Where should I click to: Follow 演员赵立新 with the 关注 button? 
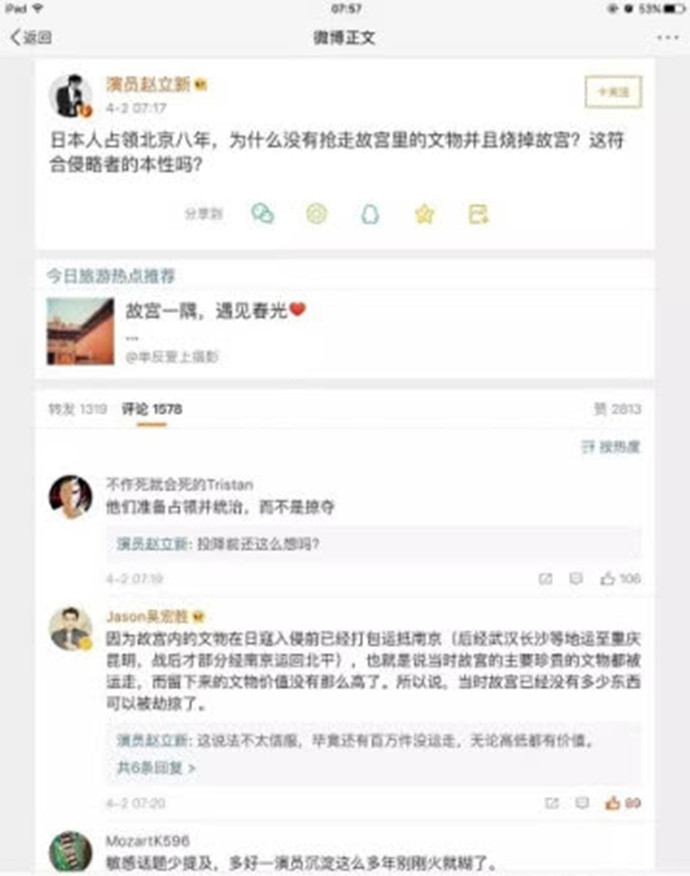click(x=613, y=92)
